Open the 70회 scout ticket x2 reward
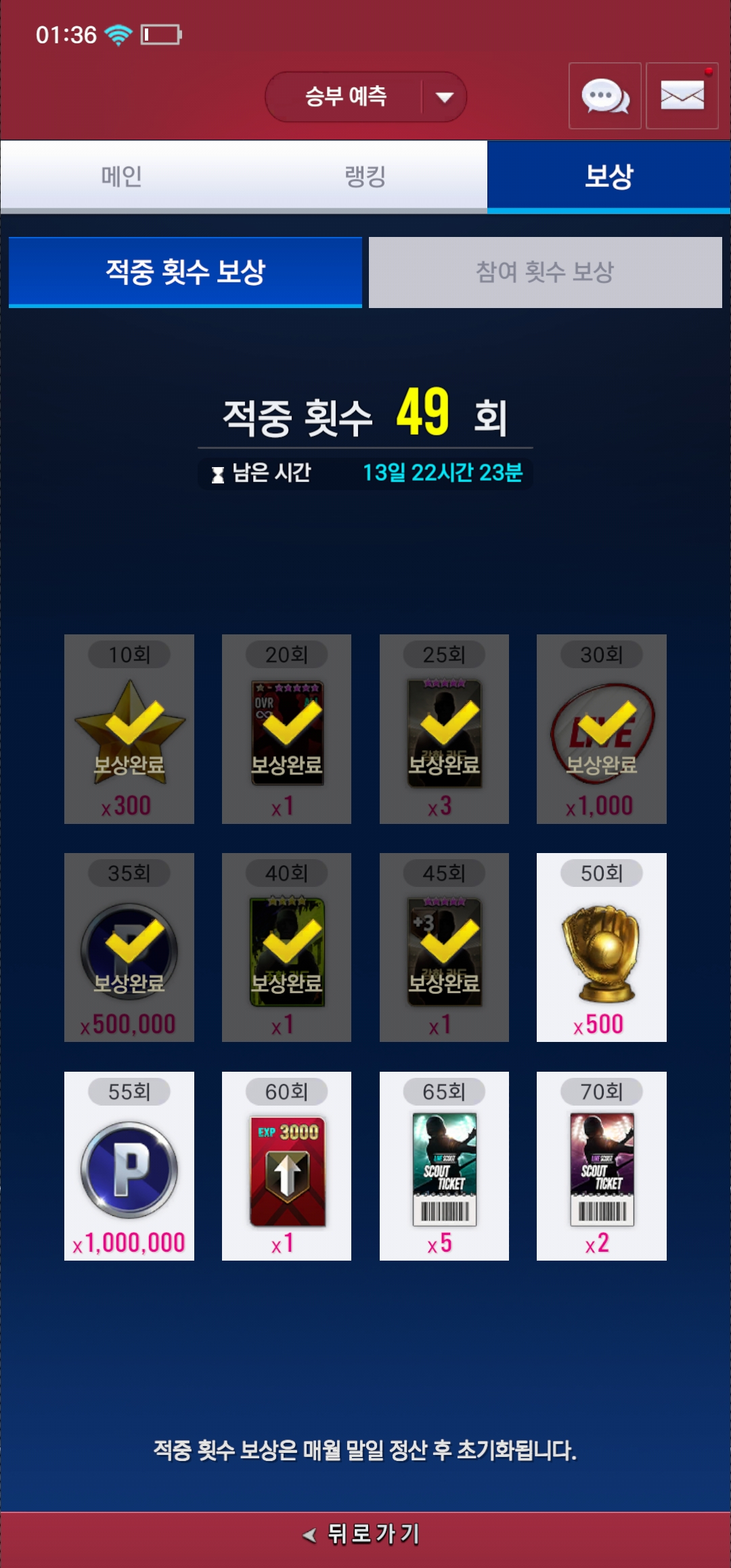 pos(601,1166)
